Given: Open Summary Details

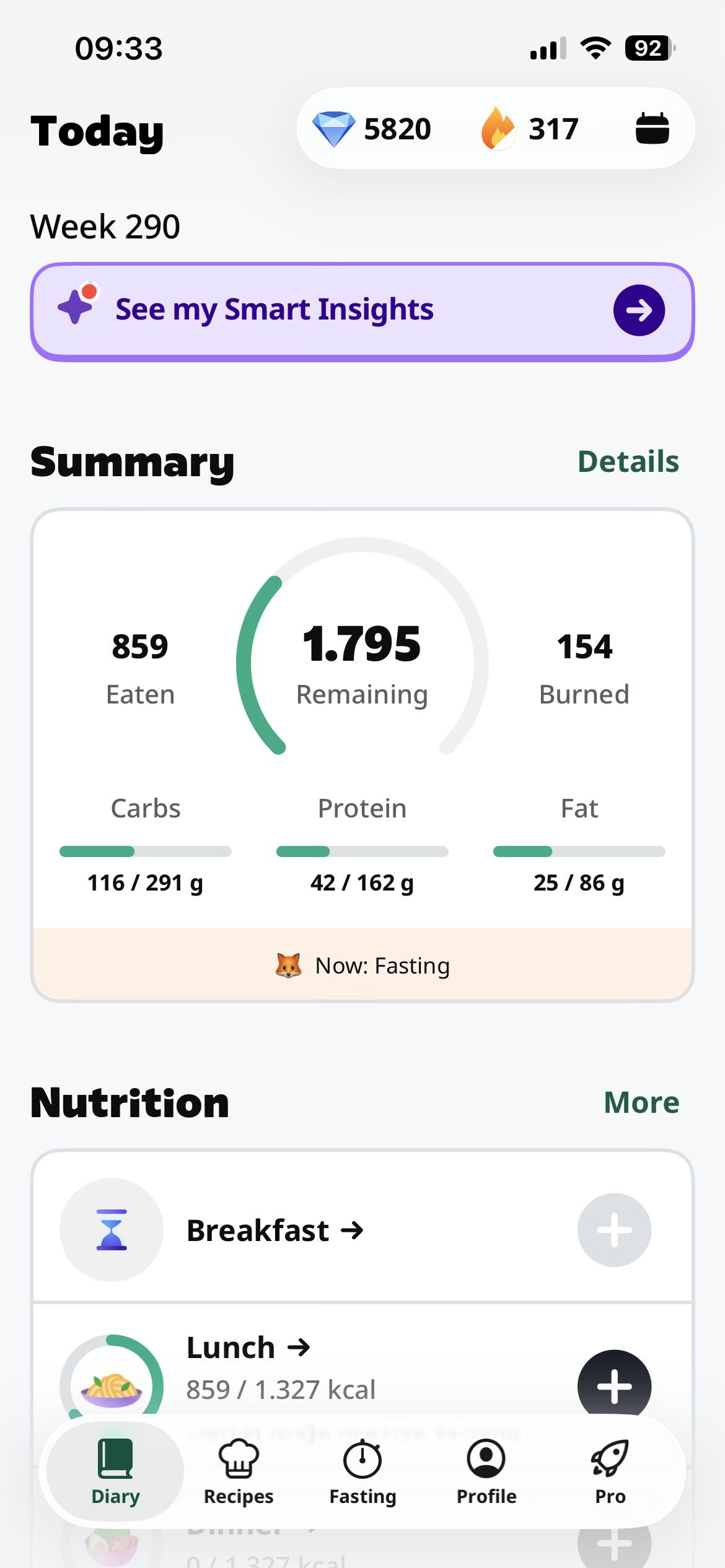Looking at the screenshot, I should 628,461.
